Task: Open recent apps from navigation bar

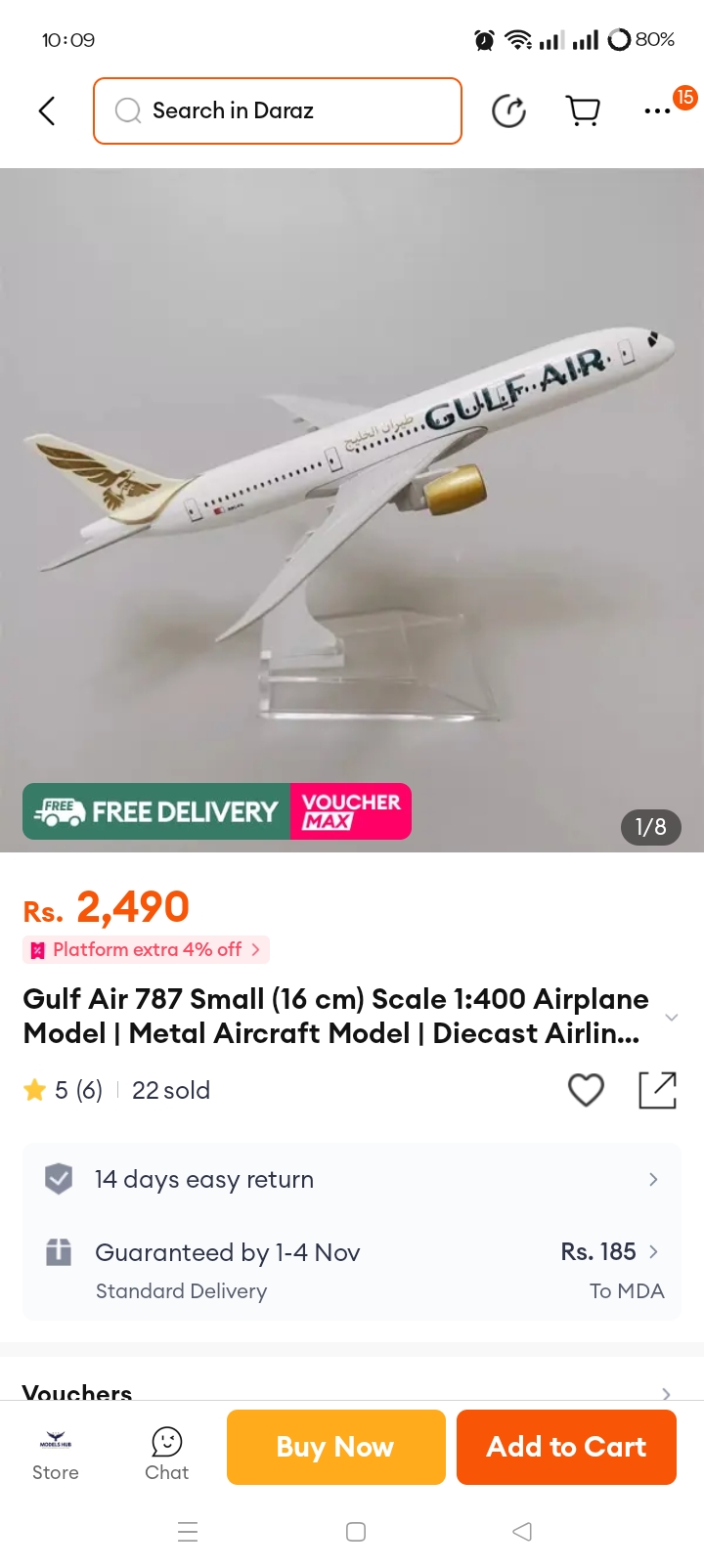Action: 188,1532
